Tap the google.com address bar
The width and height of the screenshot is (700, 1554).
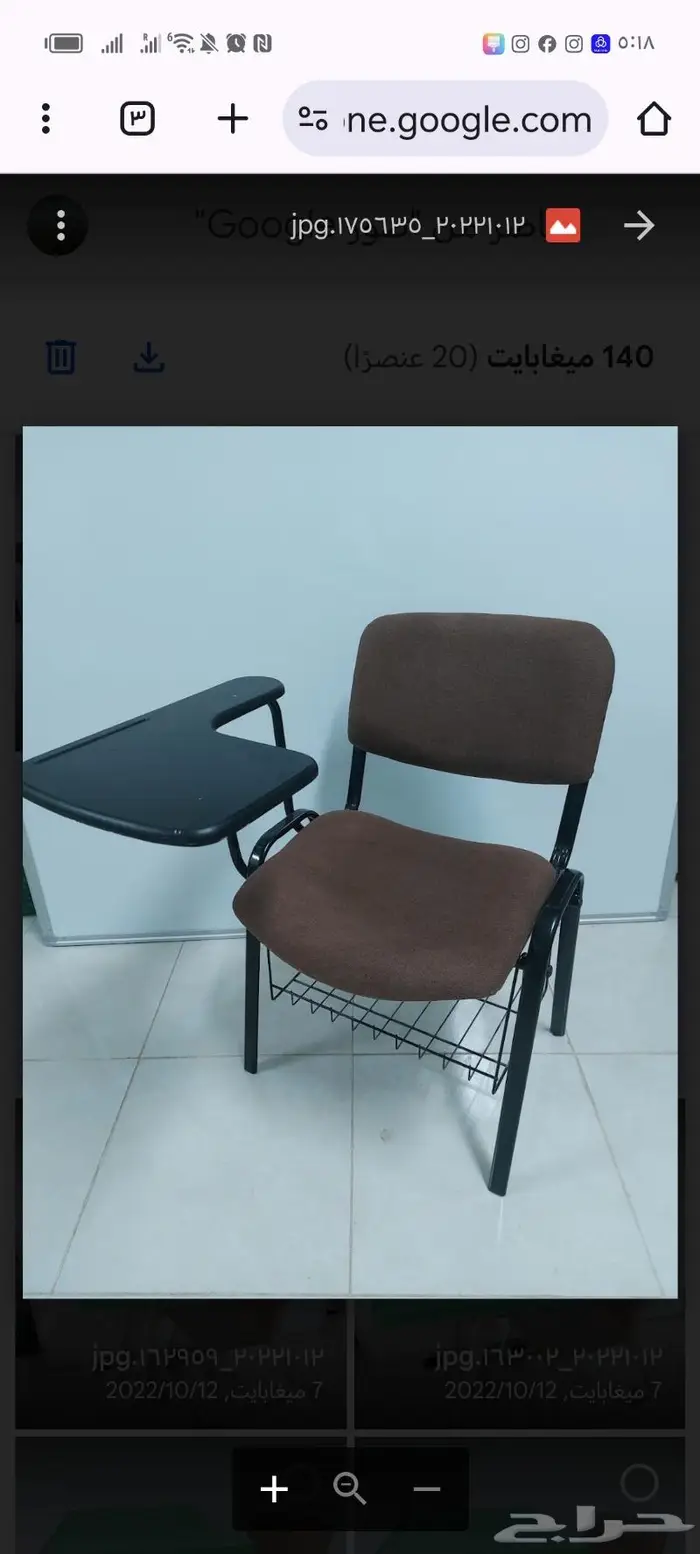click(466, 120)
